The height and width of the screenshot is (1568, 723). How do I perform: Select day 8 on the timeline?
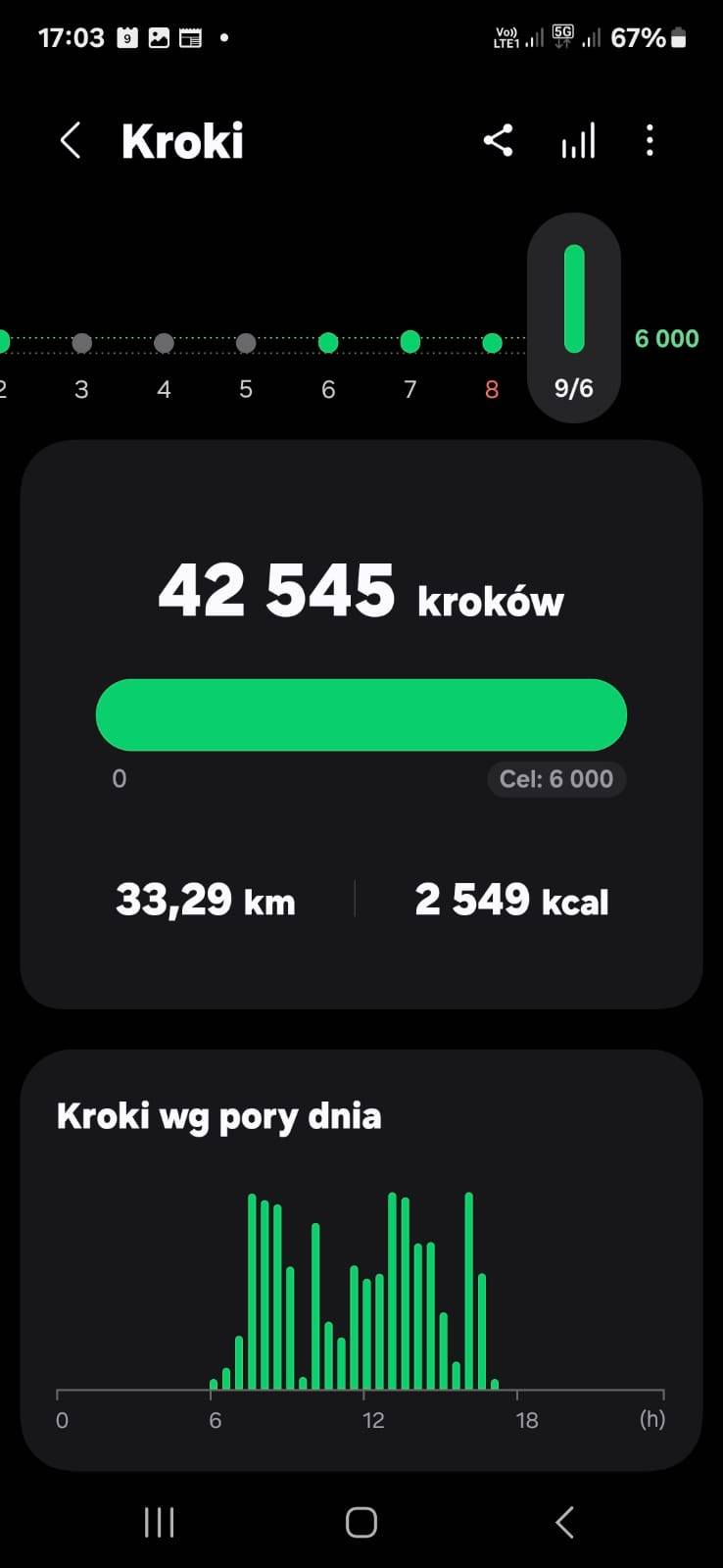492,364
